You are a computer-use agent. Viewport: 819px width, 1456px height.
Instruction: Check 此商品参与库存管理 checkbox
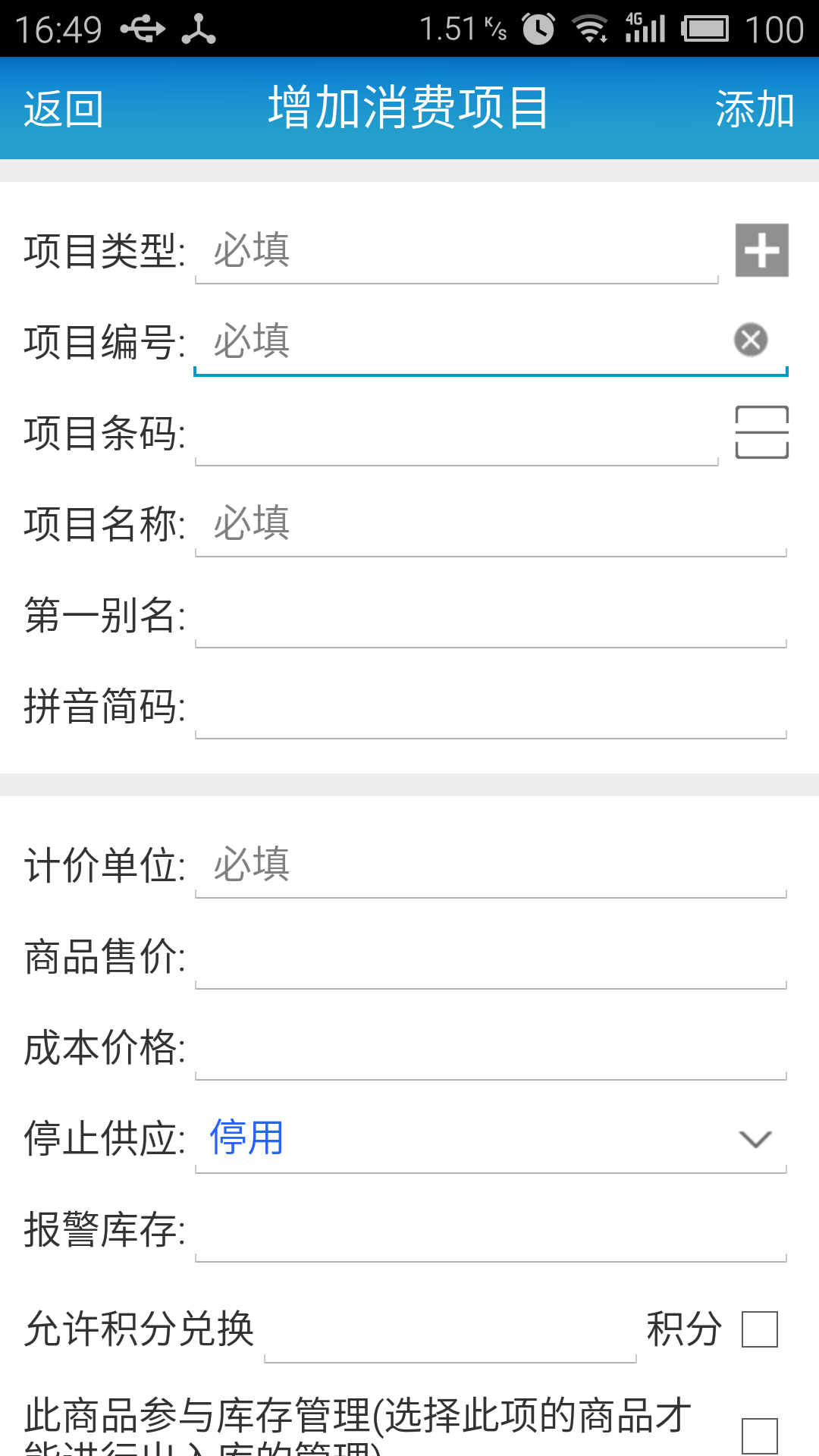point(760,1436)
